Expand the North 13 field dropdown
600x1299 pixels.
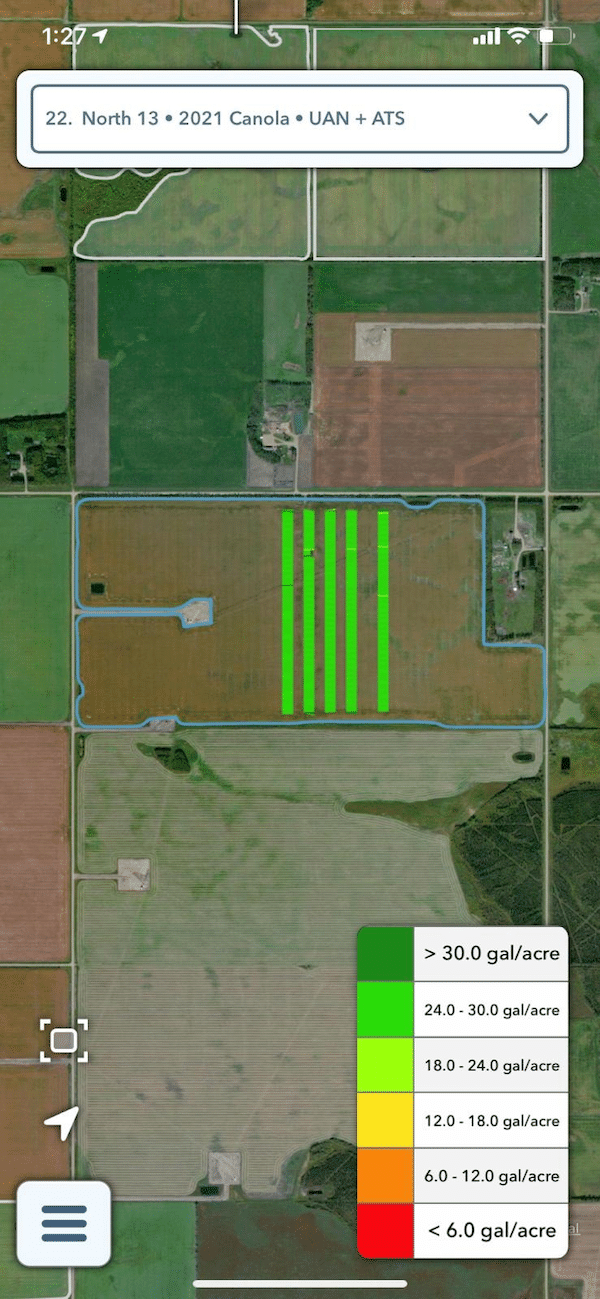[x=300, y=119]
